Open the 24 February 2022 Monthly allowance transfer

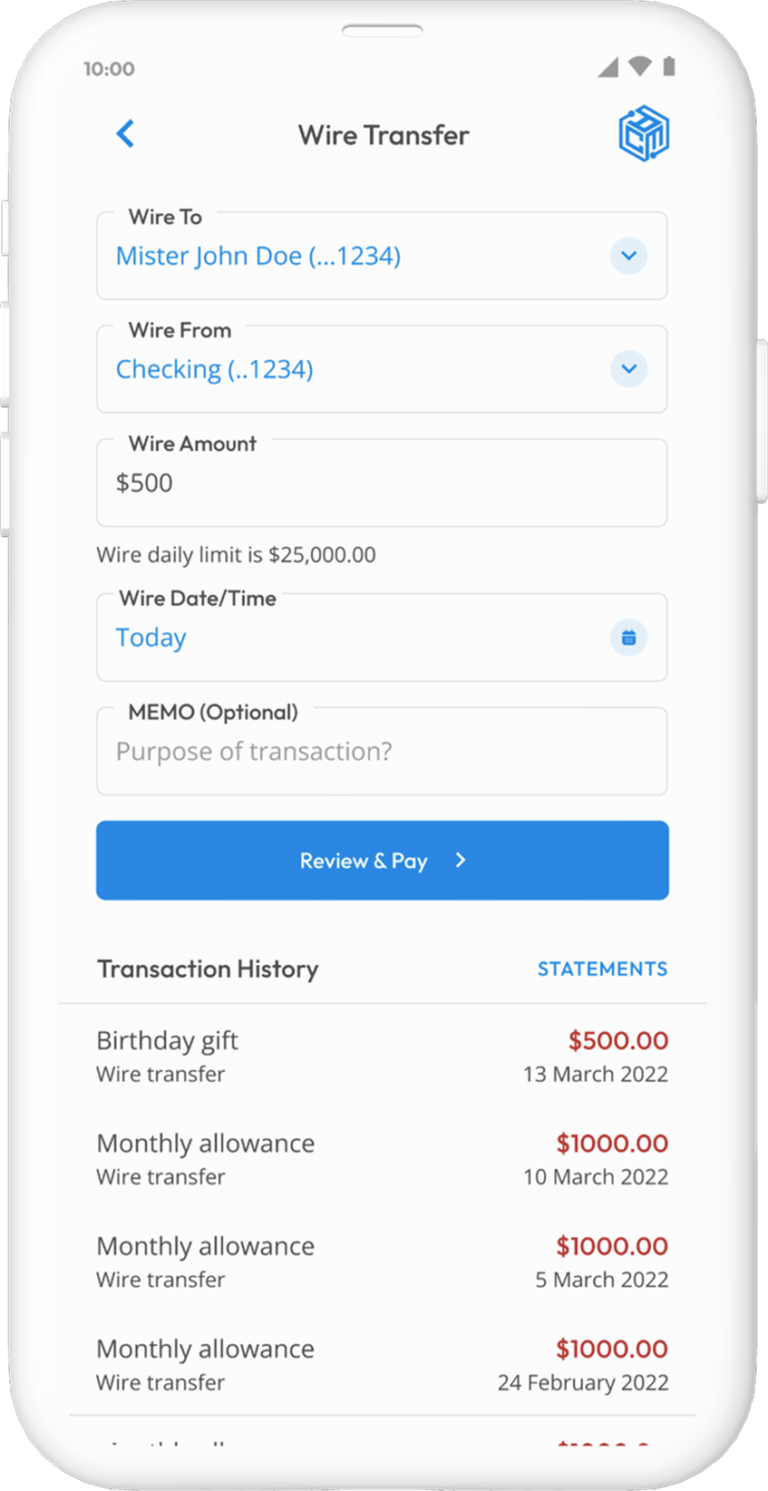(382, 1365)
